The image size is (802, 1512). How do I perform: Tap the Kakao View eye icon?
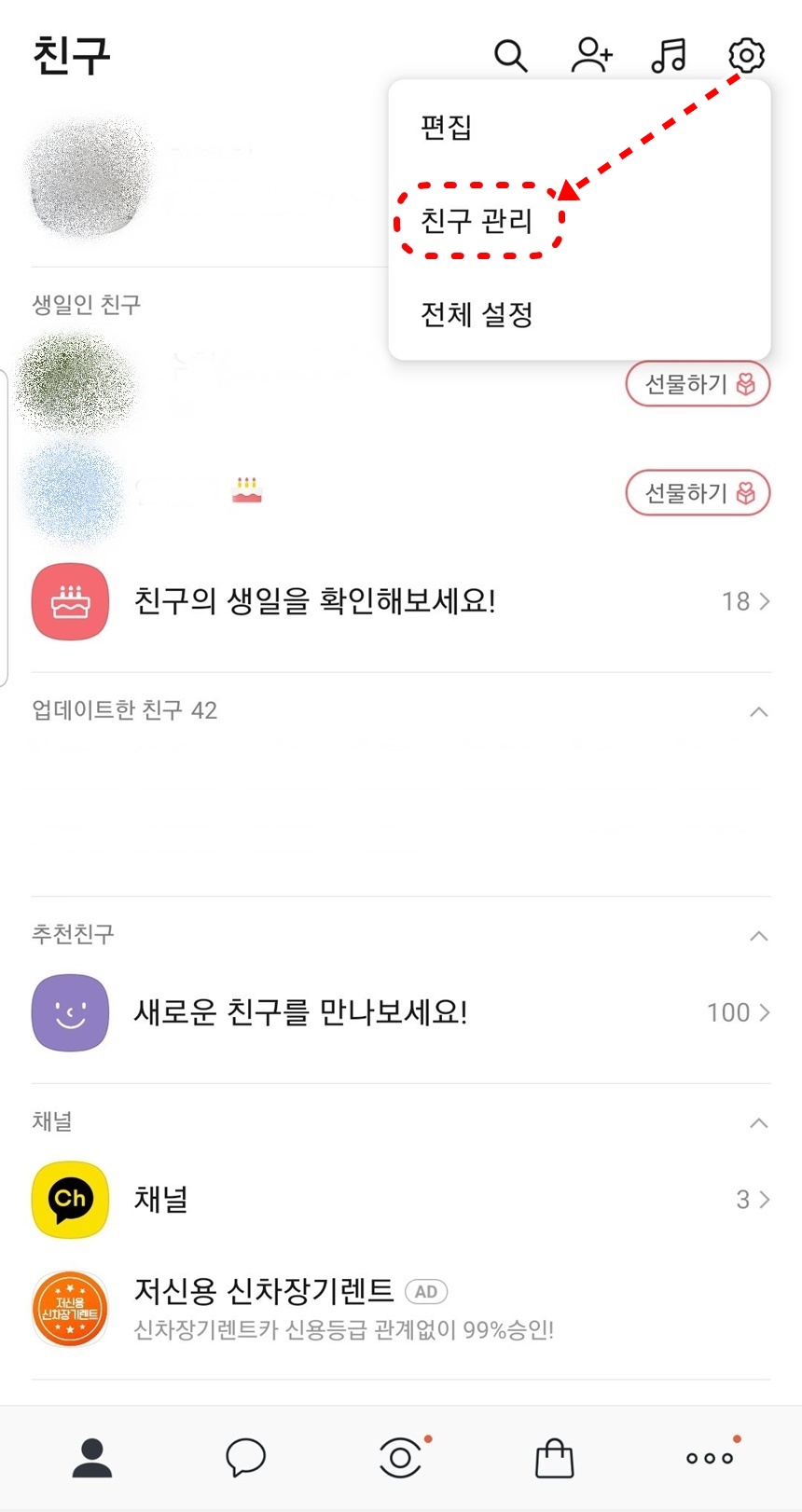click(399, 1457)
